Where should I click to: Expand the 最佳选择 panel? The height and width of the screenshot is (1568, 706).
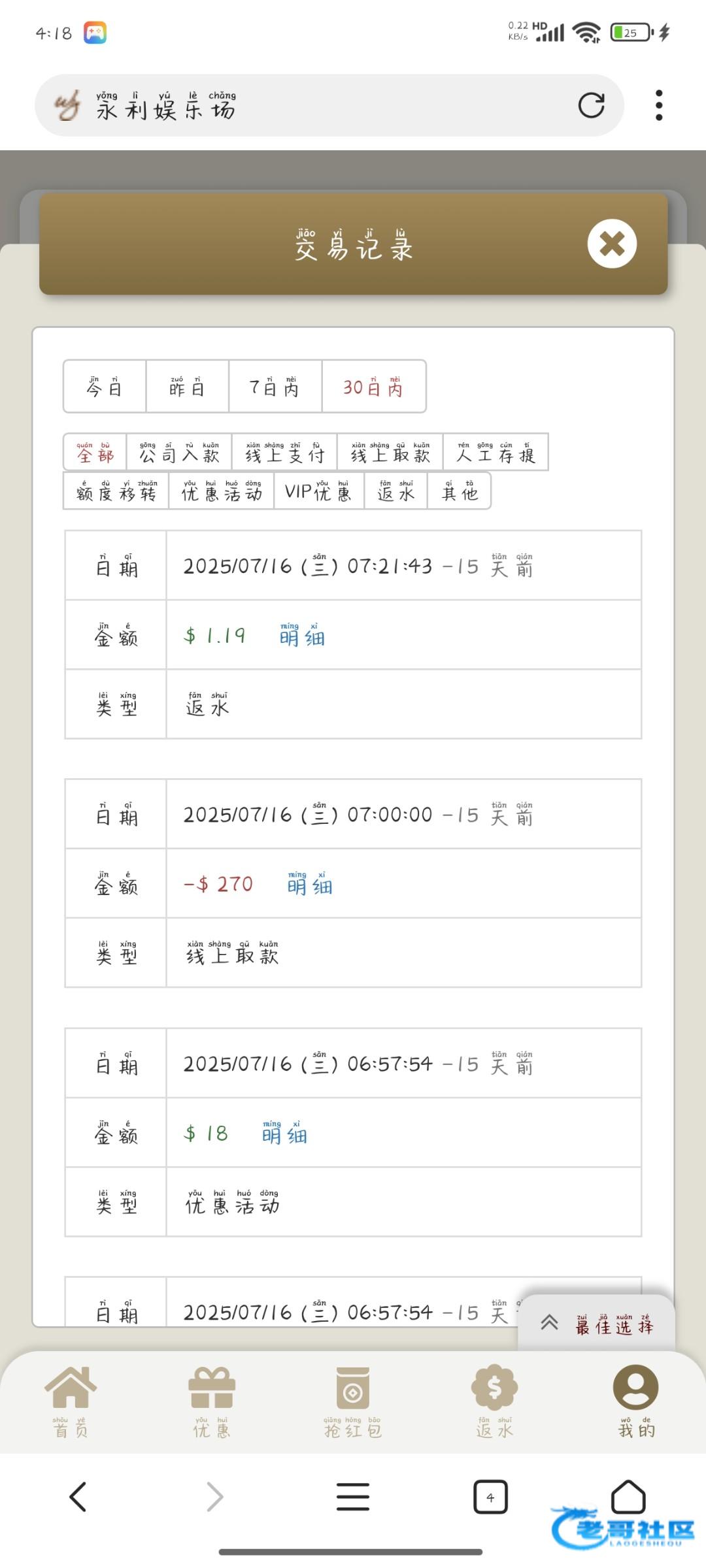point(596,1322)
